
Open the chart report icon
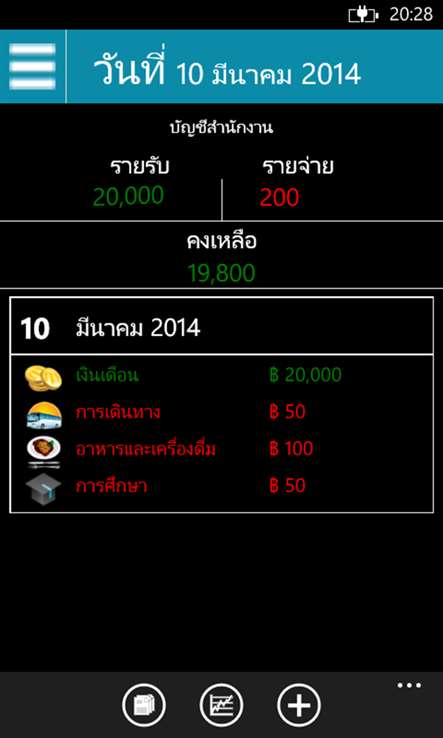point(221,706)
